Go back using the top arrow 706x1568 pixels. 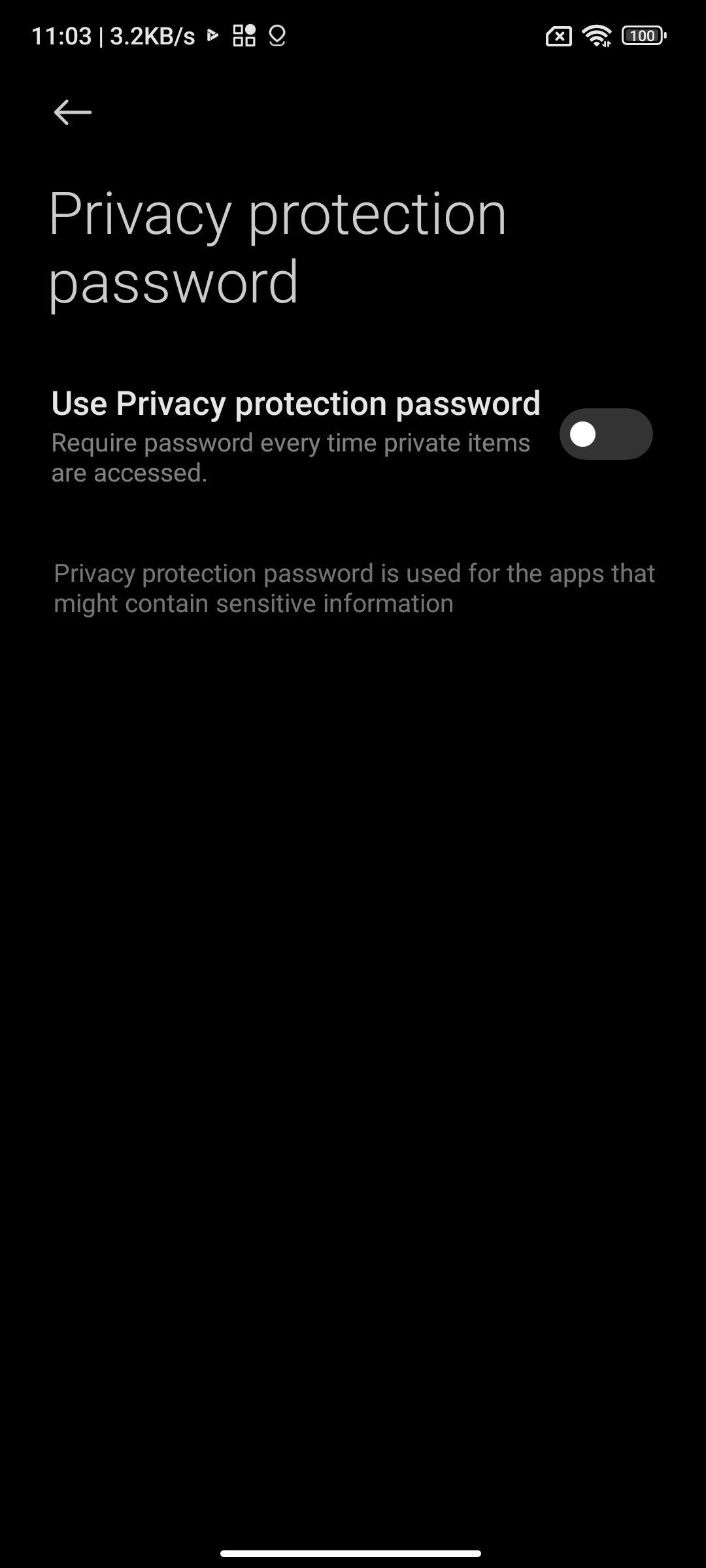[x=73, y=112]
